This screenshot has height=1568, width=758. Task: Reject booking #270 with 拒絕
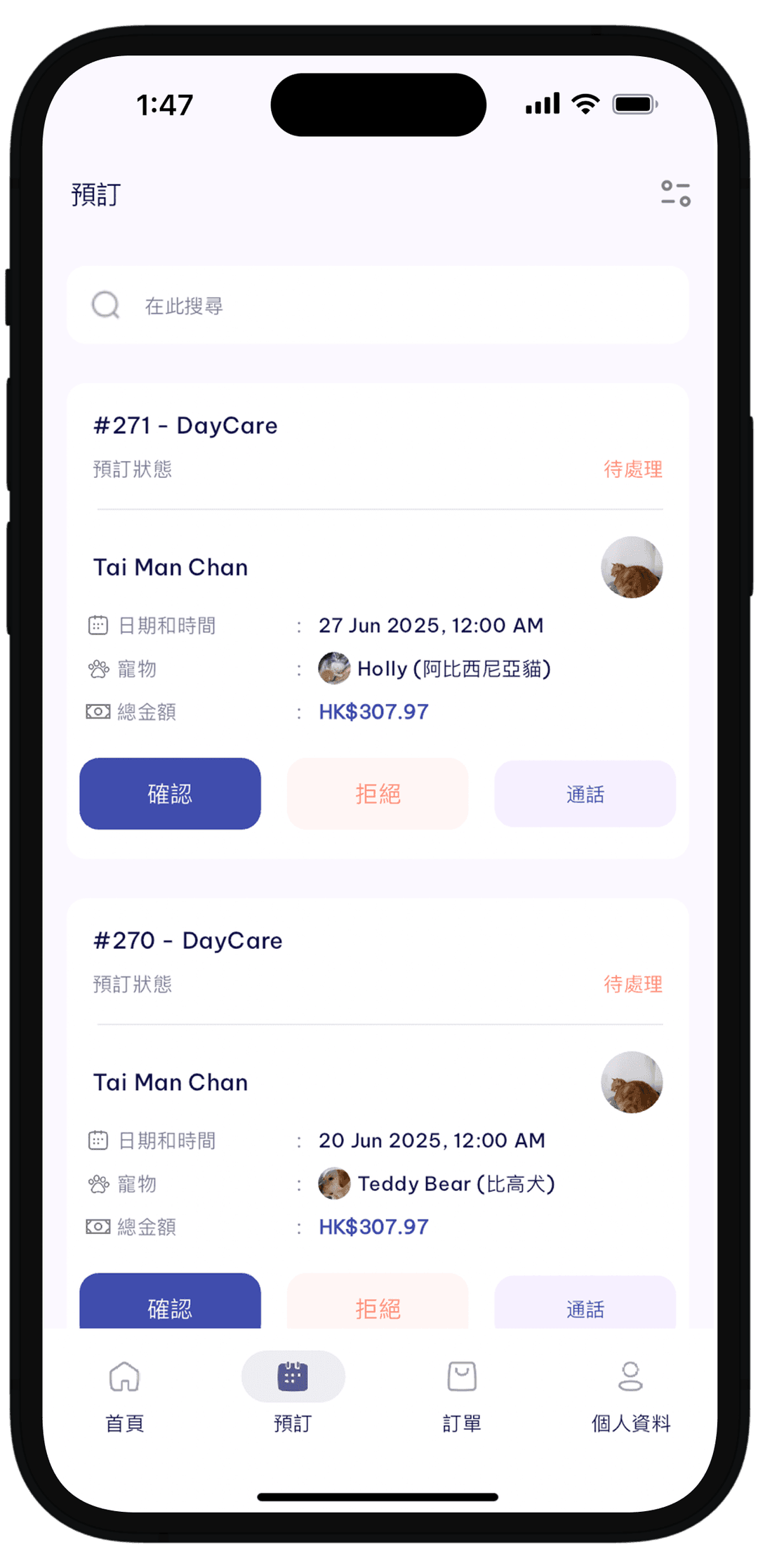pyautogui.click(x=378, y=1305)
